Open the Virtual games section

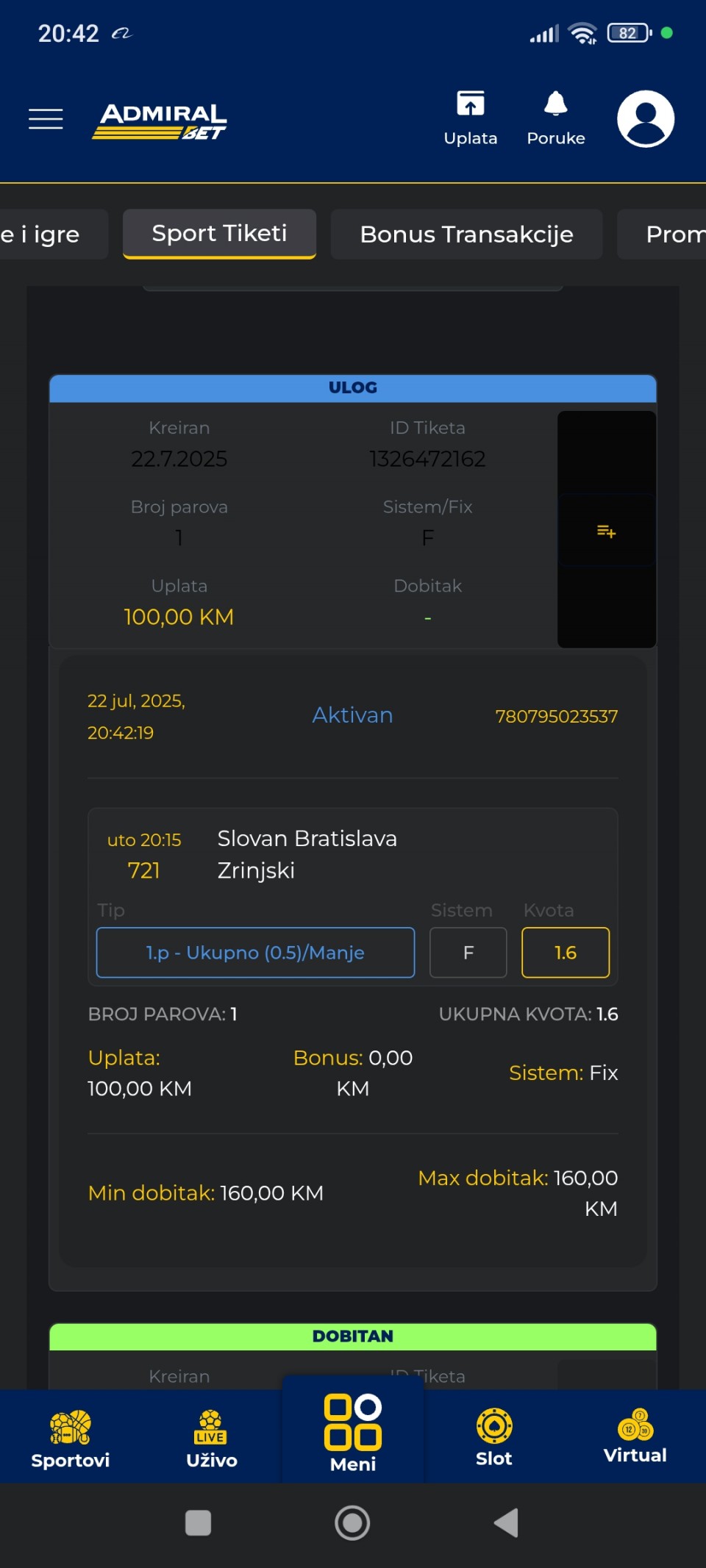[635, 1439]
